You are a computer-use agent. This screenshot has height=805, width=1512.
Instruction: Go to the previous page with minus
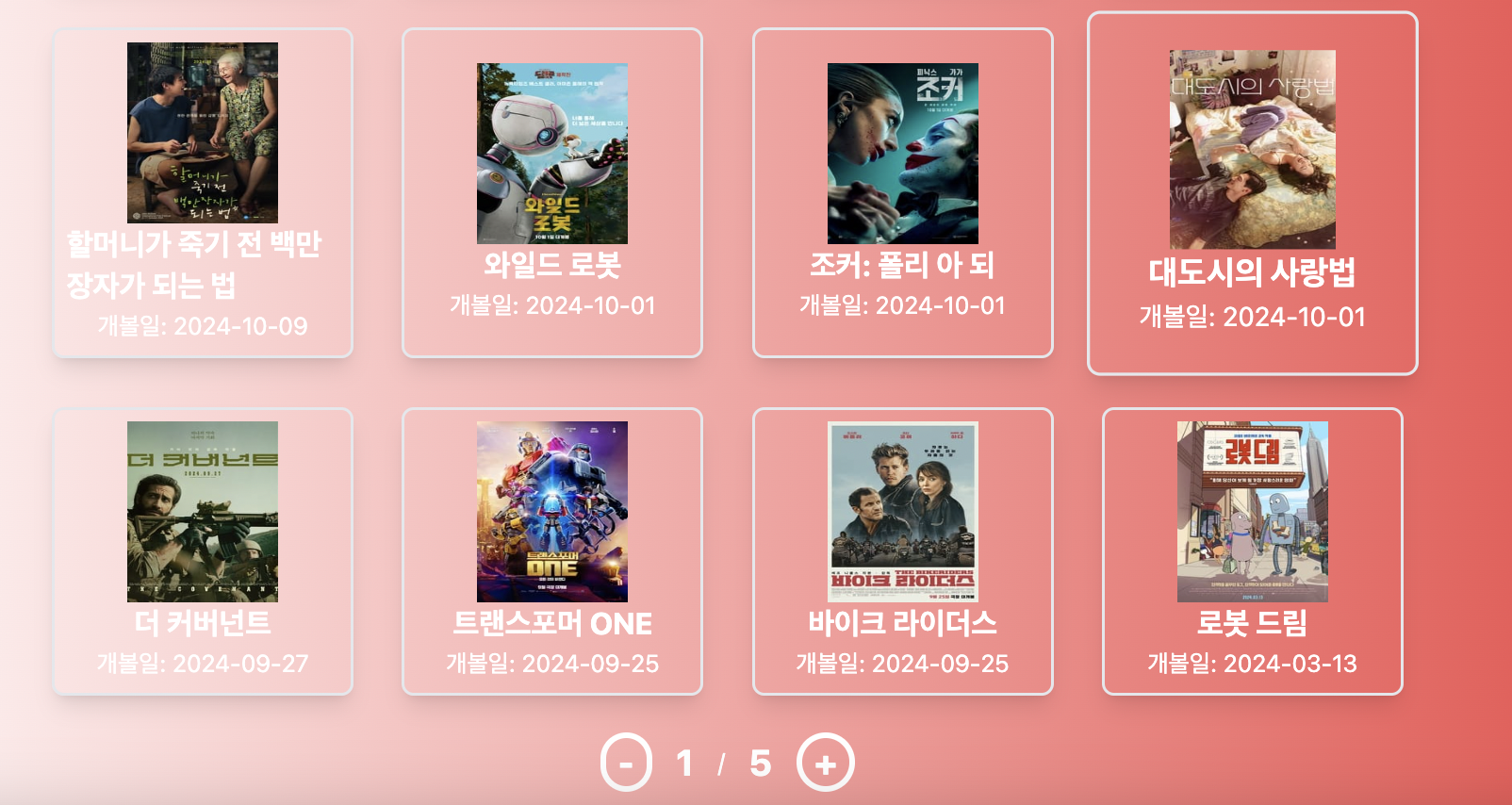pos(626,764)
